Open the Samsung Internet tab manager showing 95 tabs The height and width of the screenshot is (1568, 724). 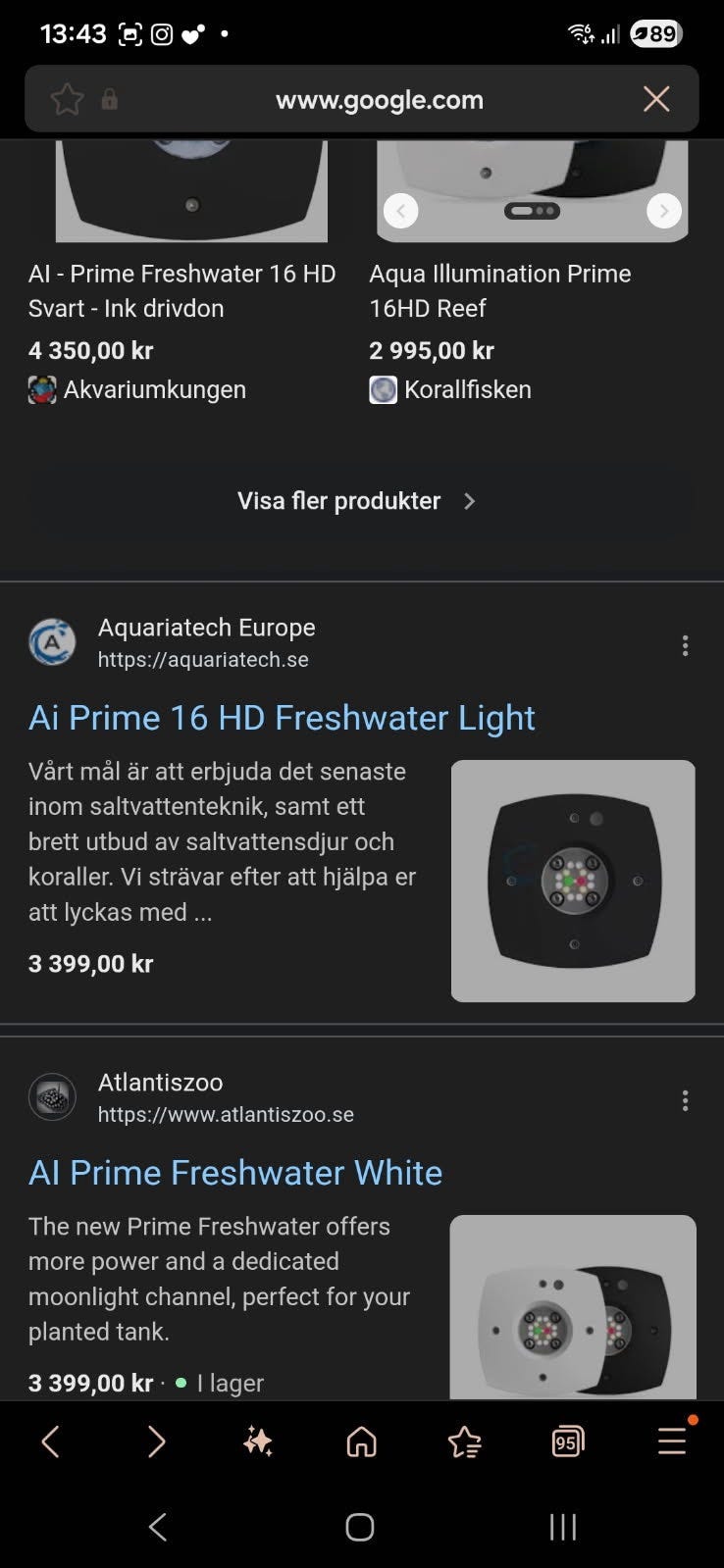tap(567, 1441)
